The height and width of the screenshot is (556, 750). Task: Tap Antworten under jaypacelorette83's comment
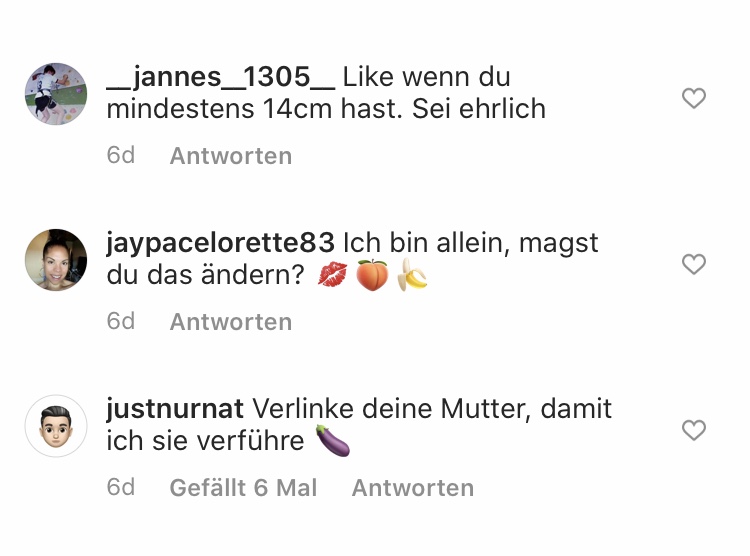(231, 322)
